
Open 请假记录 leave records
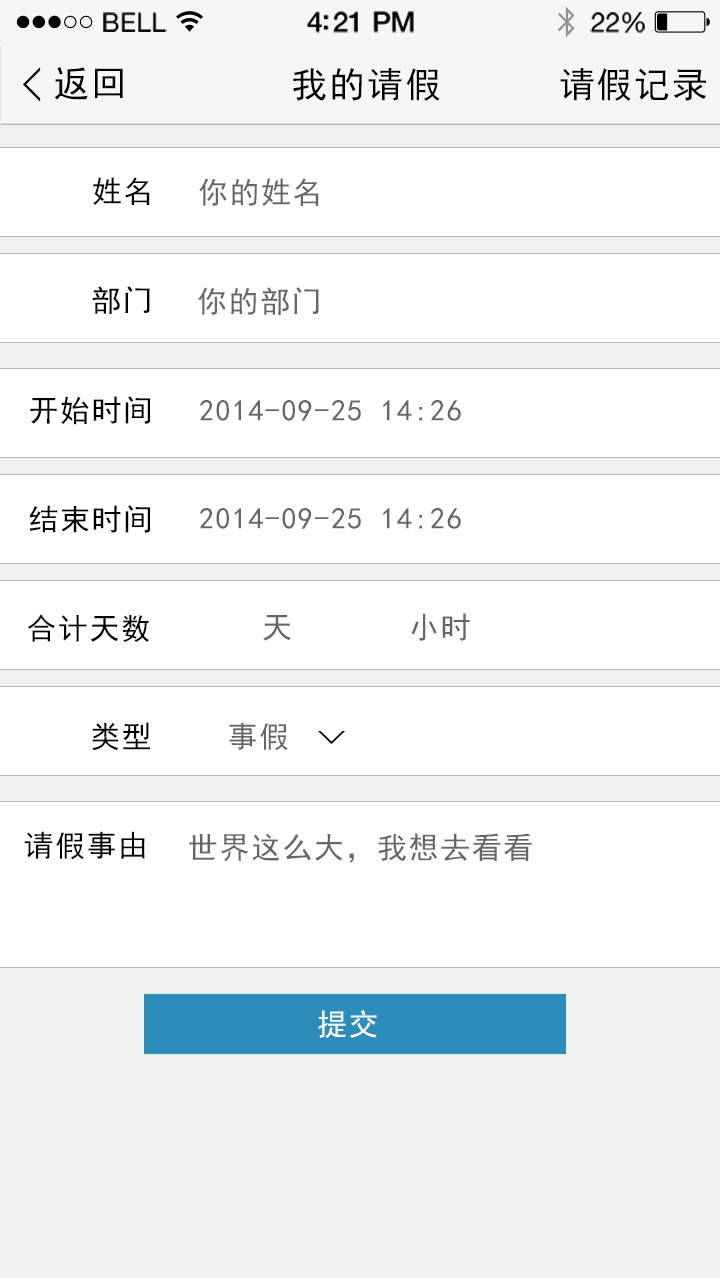tap(634, 85)
